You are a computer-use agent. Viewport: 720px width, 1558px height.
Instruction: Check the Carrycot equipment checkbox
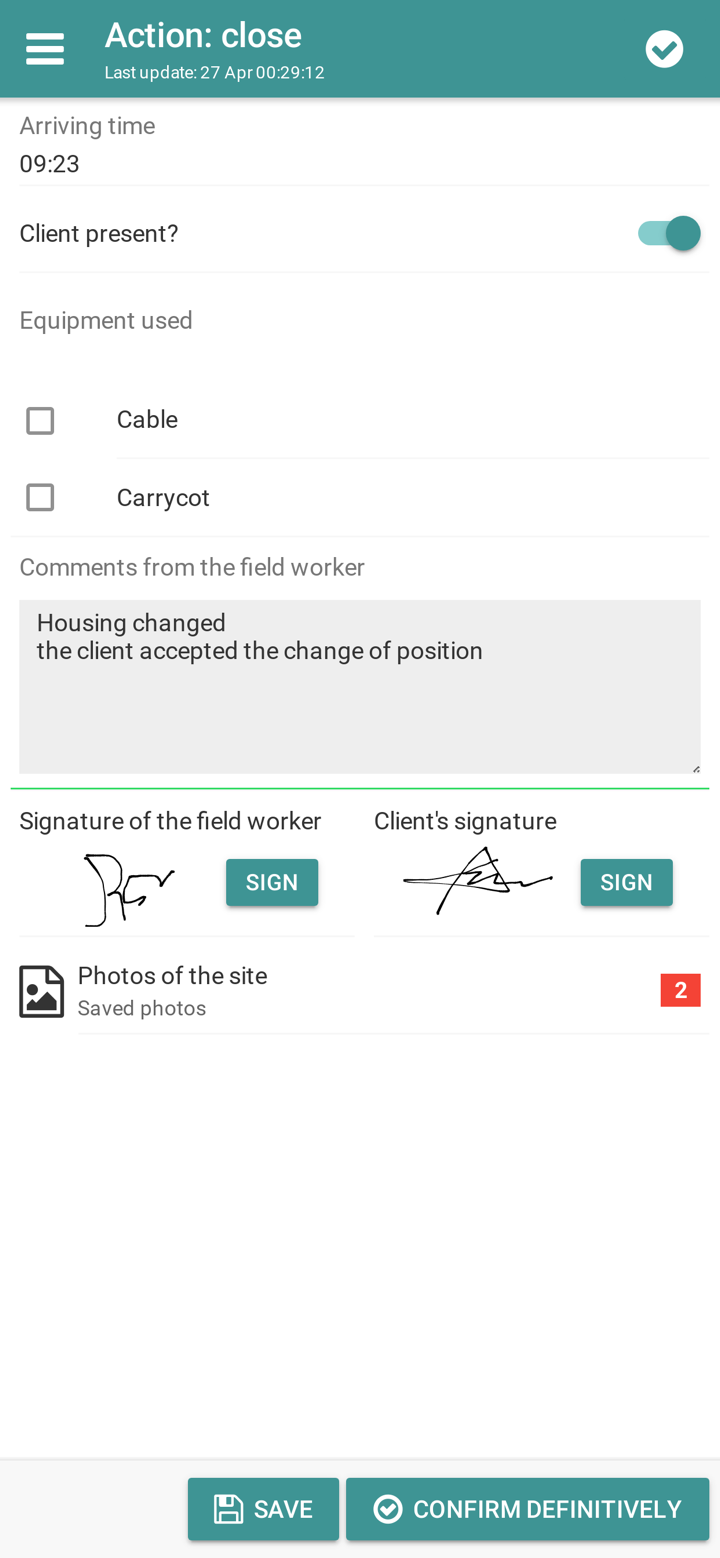click(41, 495)
